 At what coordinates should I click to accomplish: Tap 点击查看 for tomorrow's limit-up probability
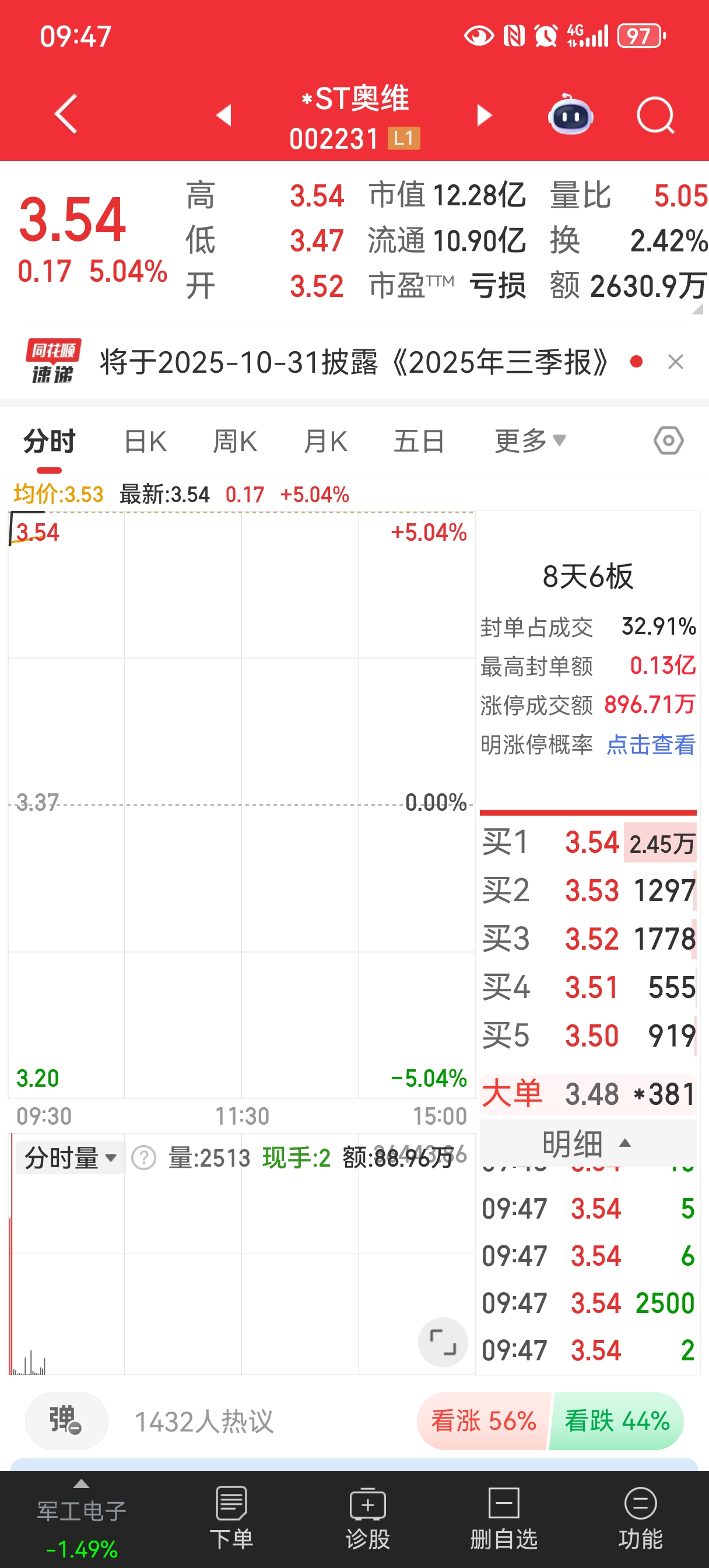tap(651, 744)
